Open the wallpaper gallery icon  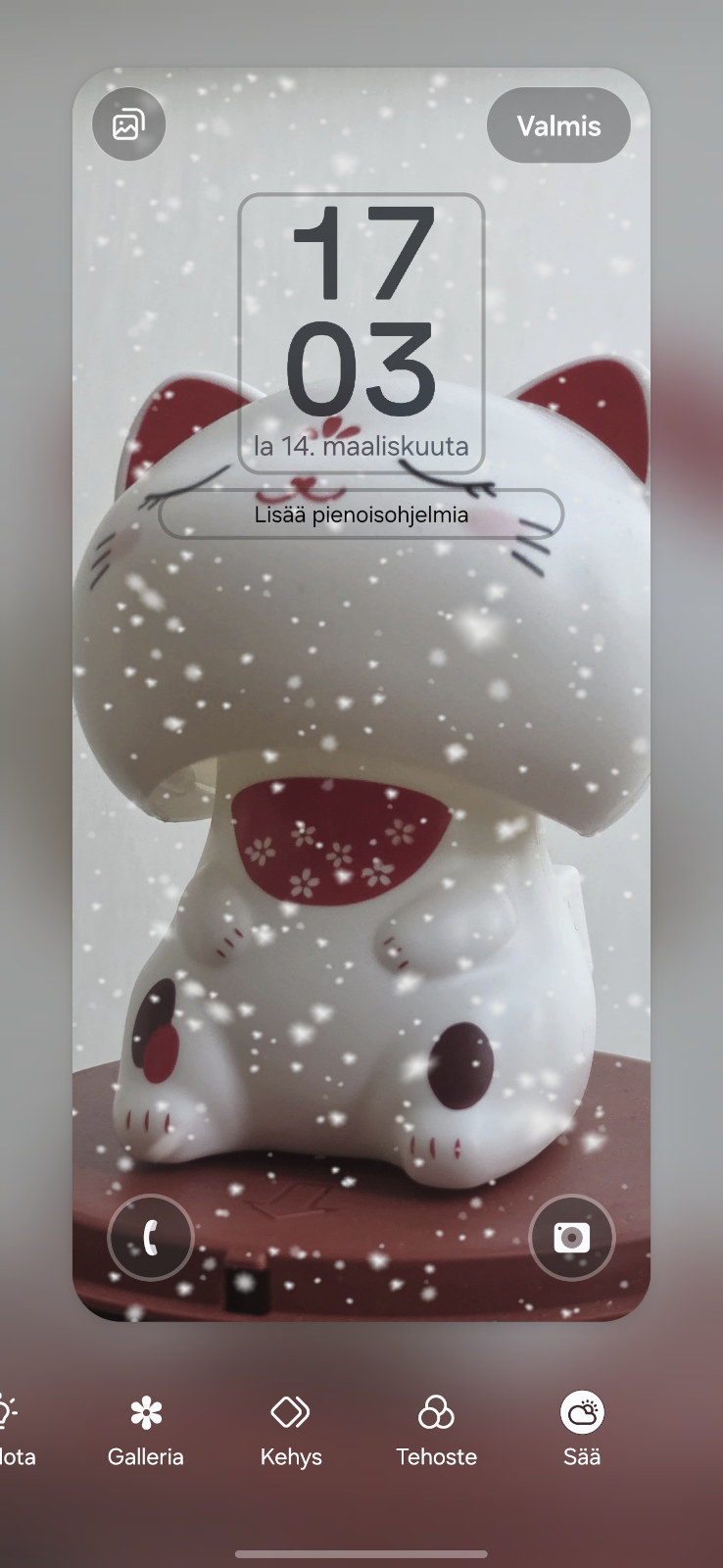pyautogui.click(x=128, y=124)
